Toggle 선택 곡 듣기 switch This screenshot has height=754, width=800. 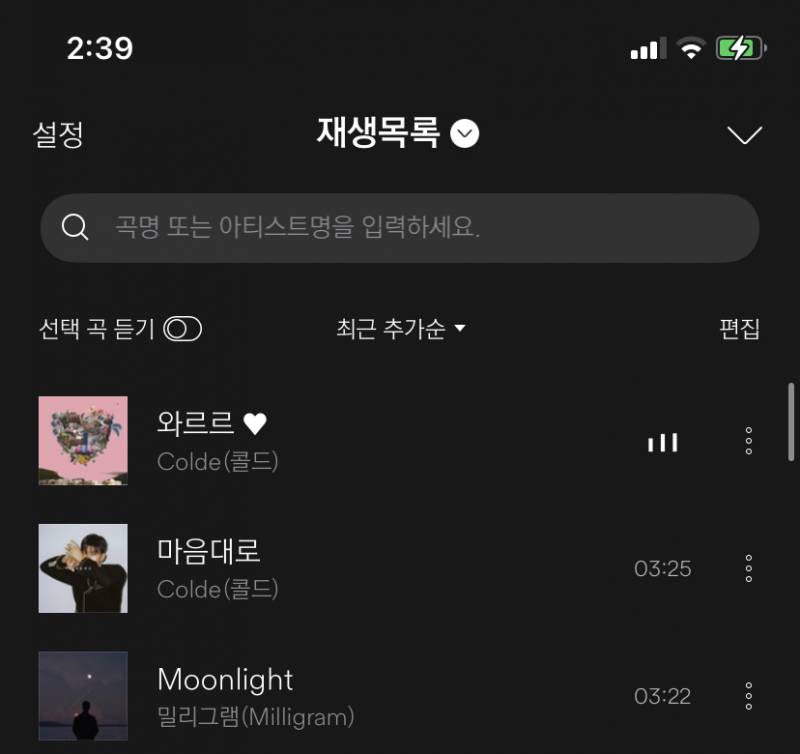(182, 329)
